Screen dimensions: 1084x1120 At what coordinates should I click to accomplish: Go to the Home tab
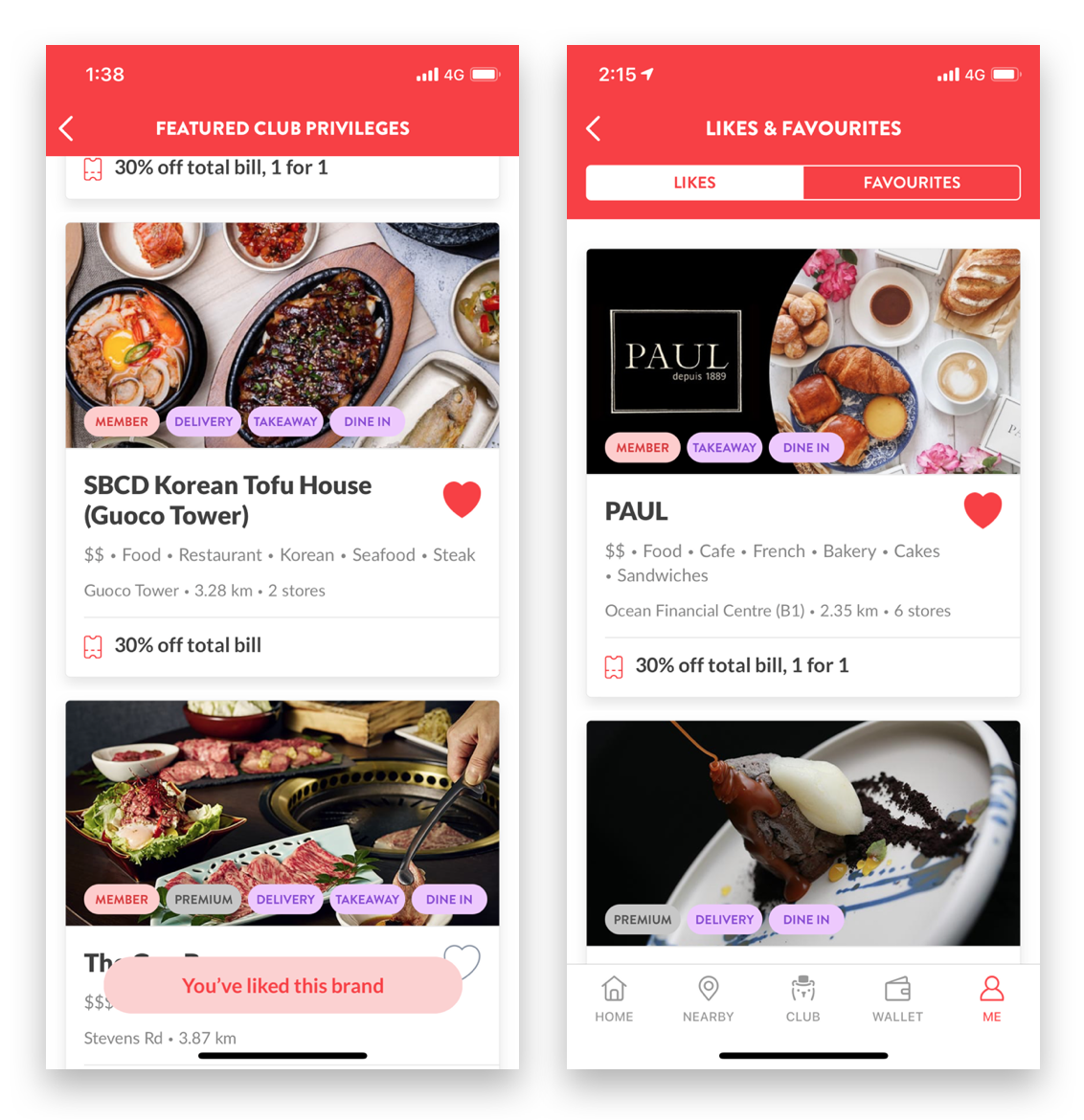pos(614,998)
